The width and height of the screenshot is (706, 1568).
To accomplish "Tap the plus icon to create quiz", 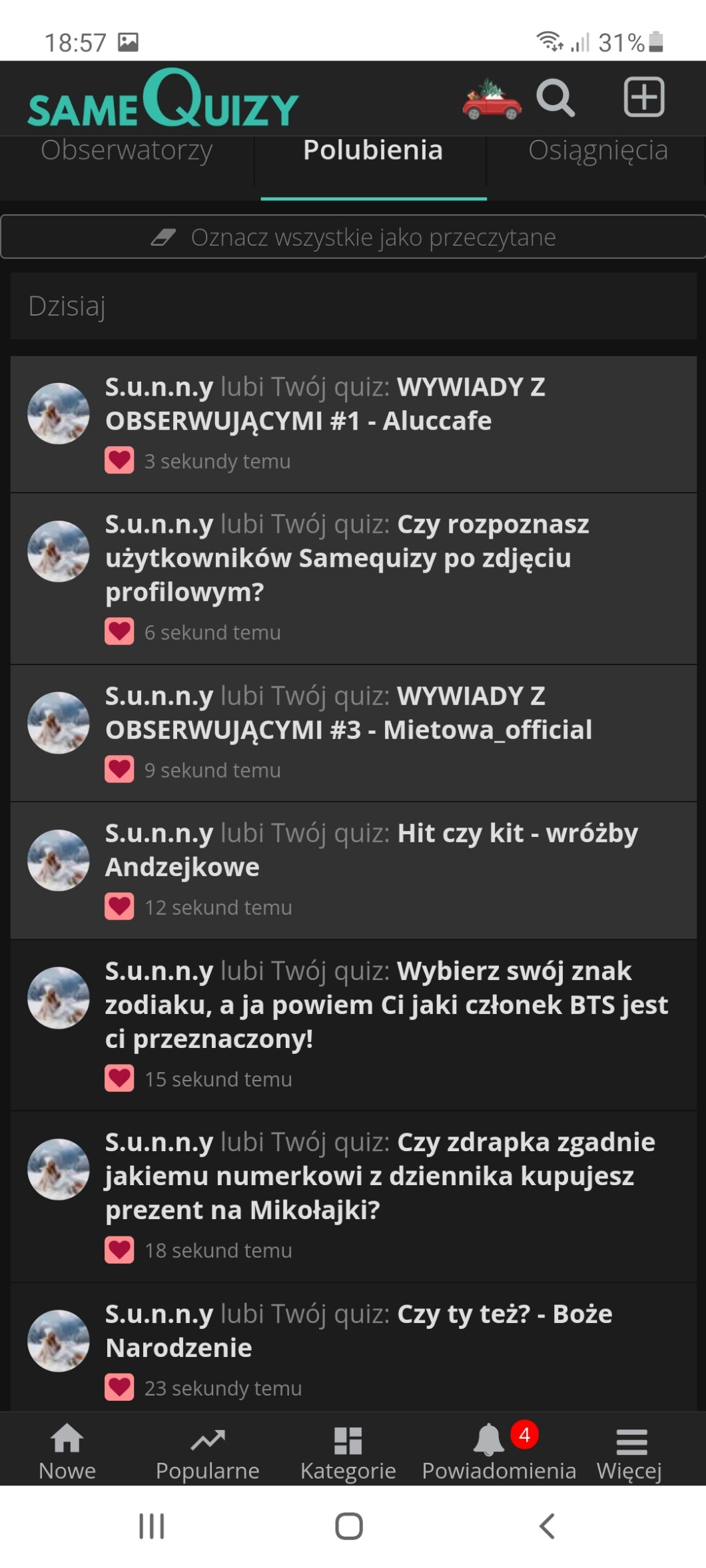I will 643,97.
